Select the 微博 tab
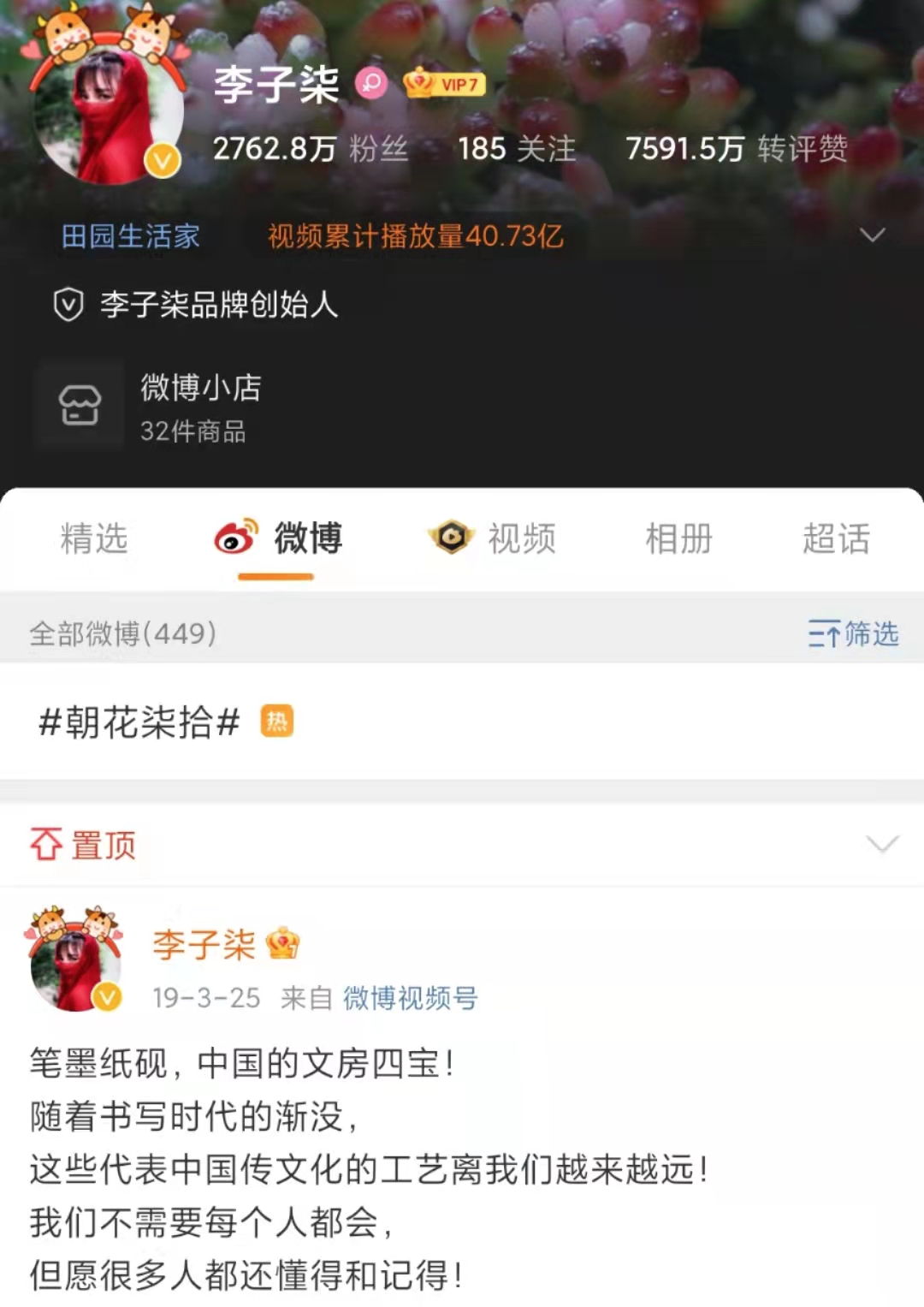924x1307 pixels. (279, 538)
